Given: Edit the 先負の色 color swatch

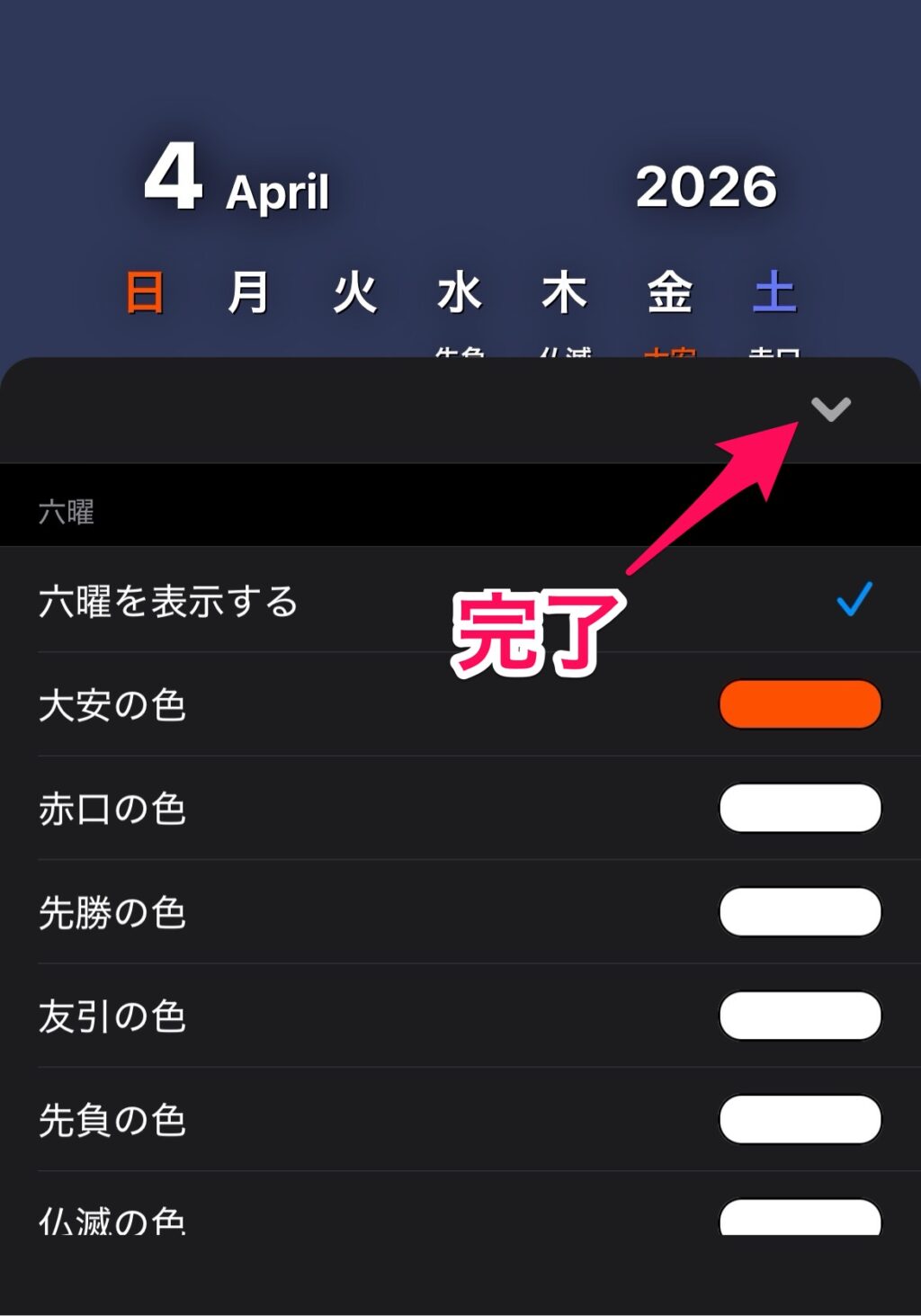Looking at the screenshot, I should point(800,1119).
